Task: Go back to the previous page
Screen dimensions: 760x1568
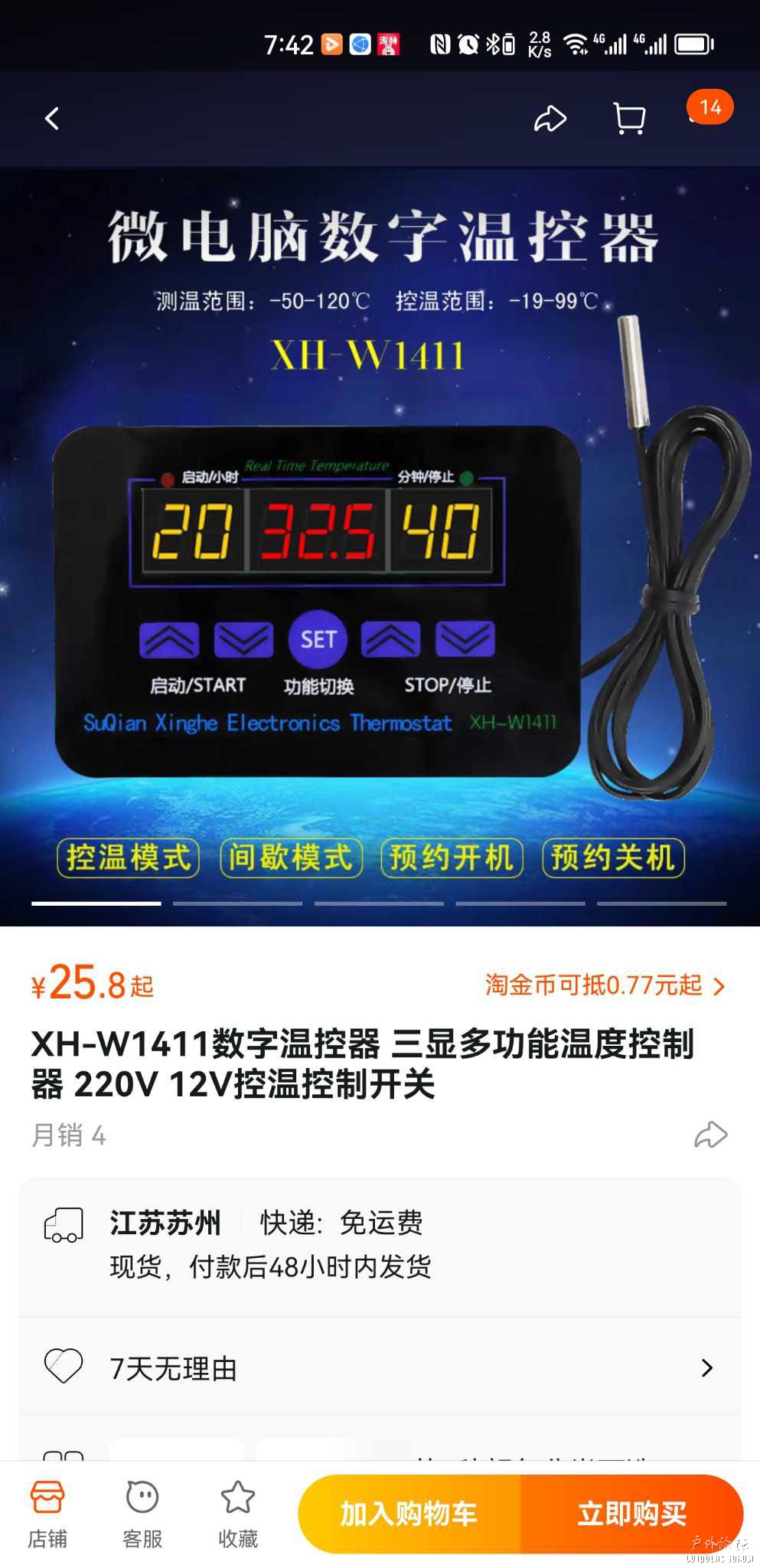Action: 52,119
